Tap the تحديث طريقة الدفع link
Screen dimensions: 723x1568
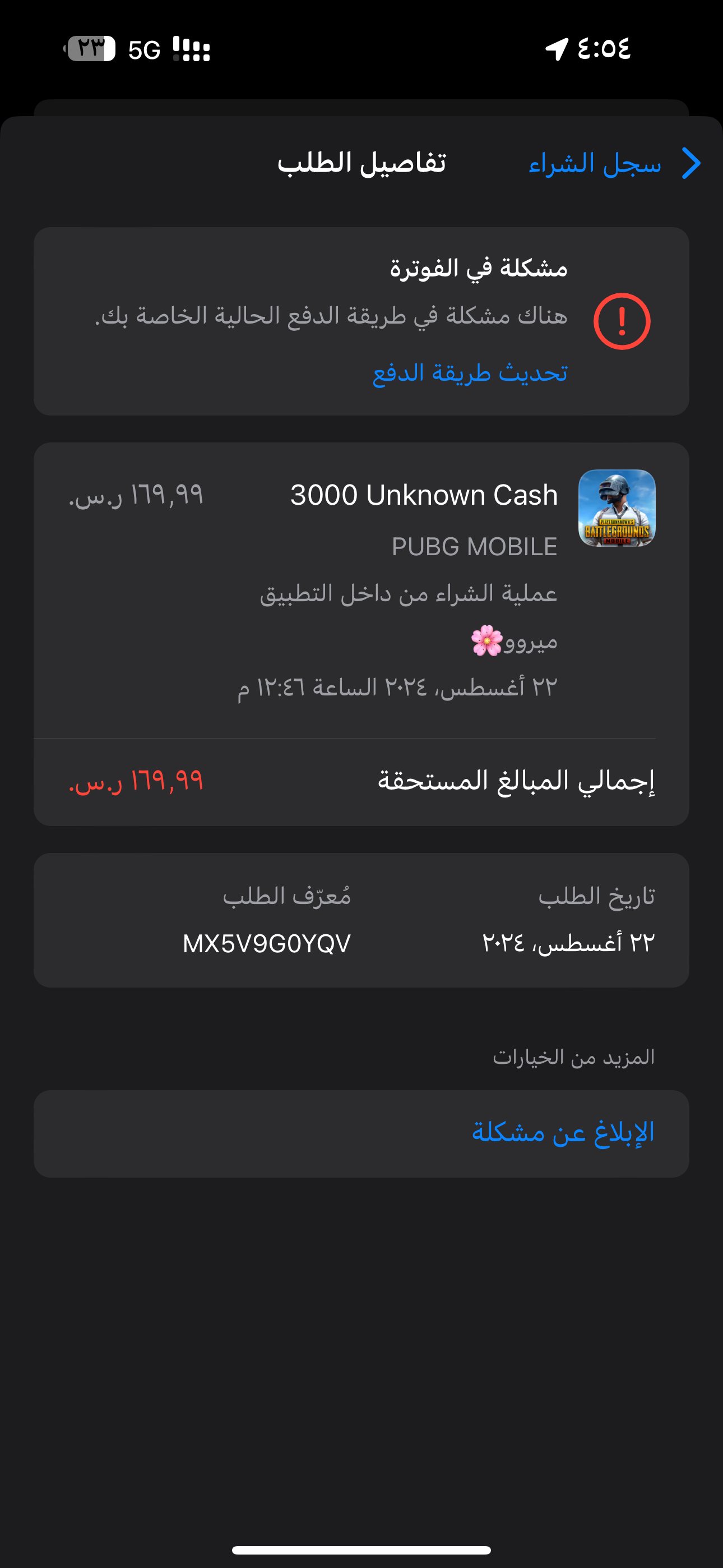[470, 372]
